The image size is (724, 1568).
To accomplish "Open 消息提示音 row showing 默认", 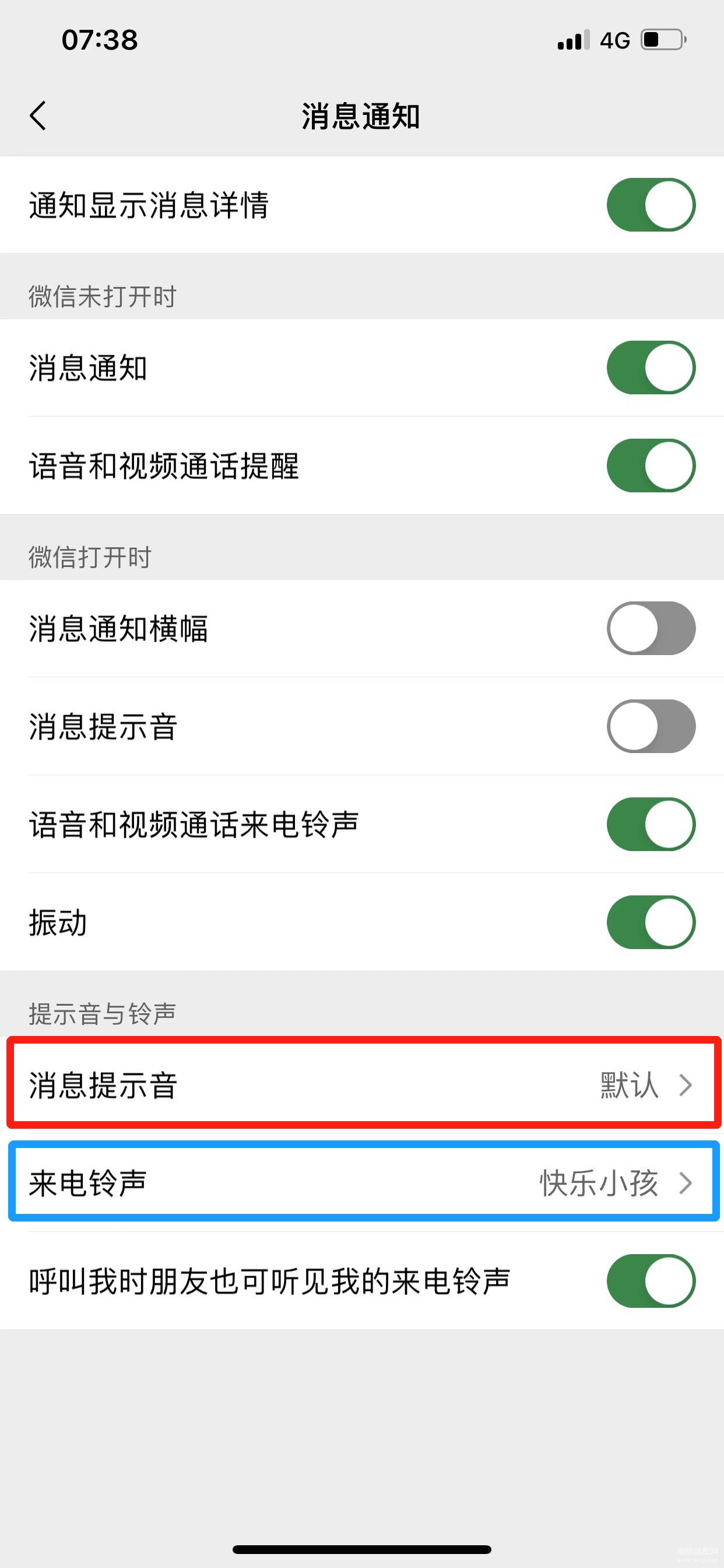I will tap(362, 1084).
